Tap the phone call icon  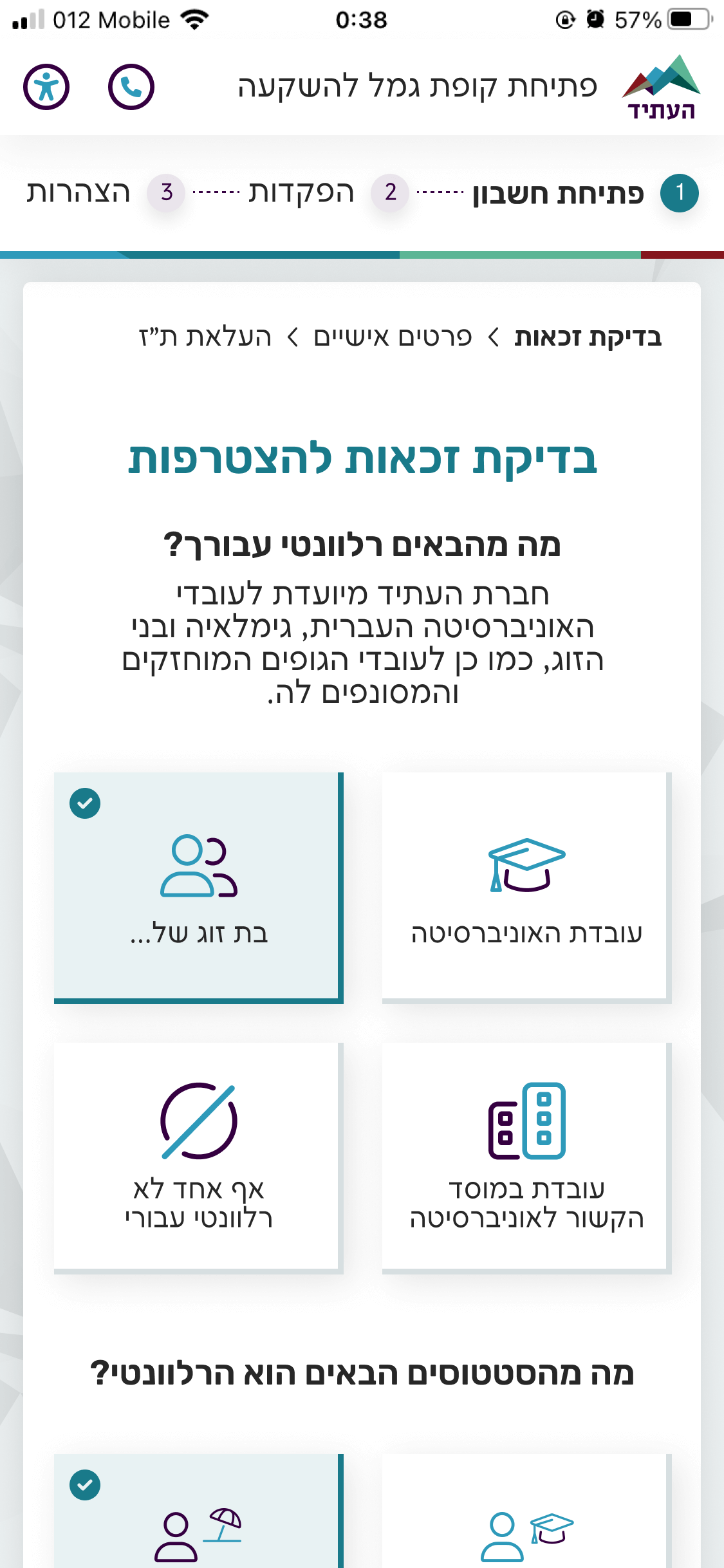tap(131, 87)
